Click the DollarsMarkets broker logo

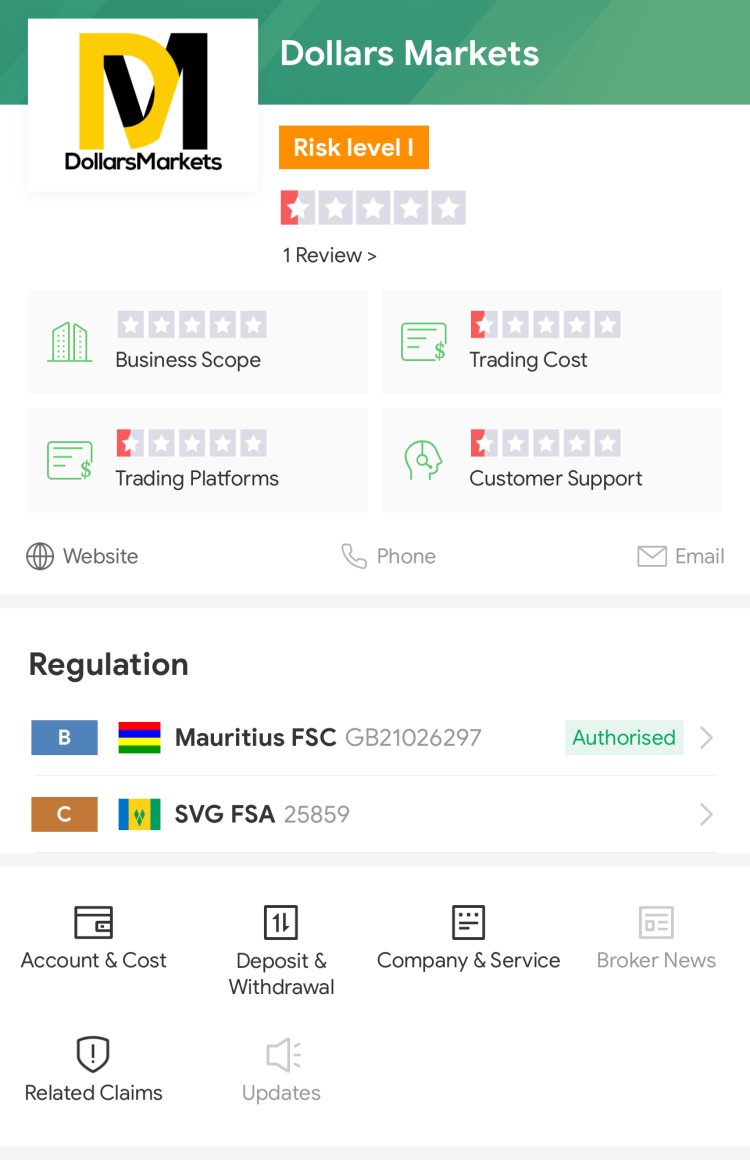tap(142, 104)
